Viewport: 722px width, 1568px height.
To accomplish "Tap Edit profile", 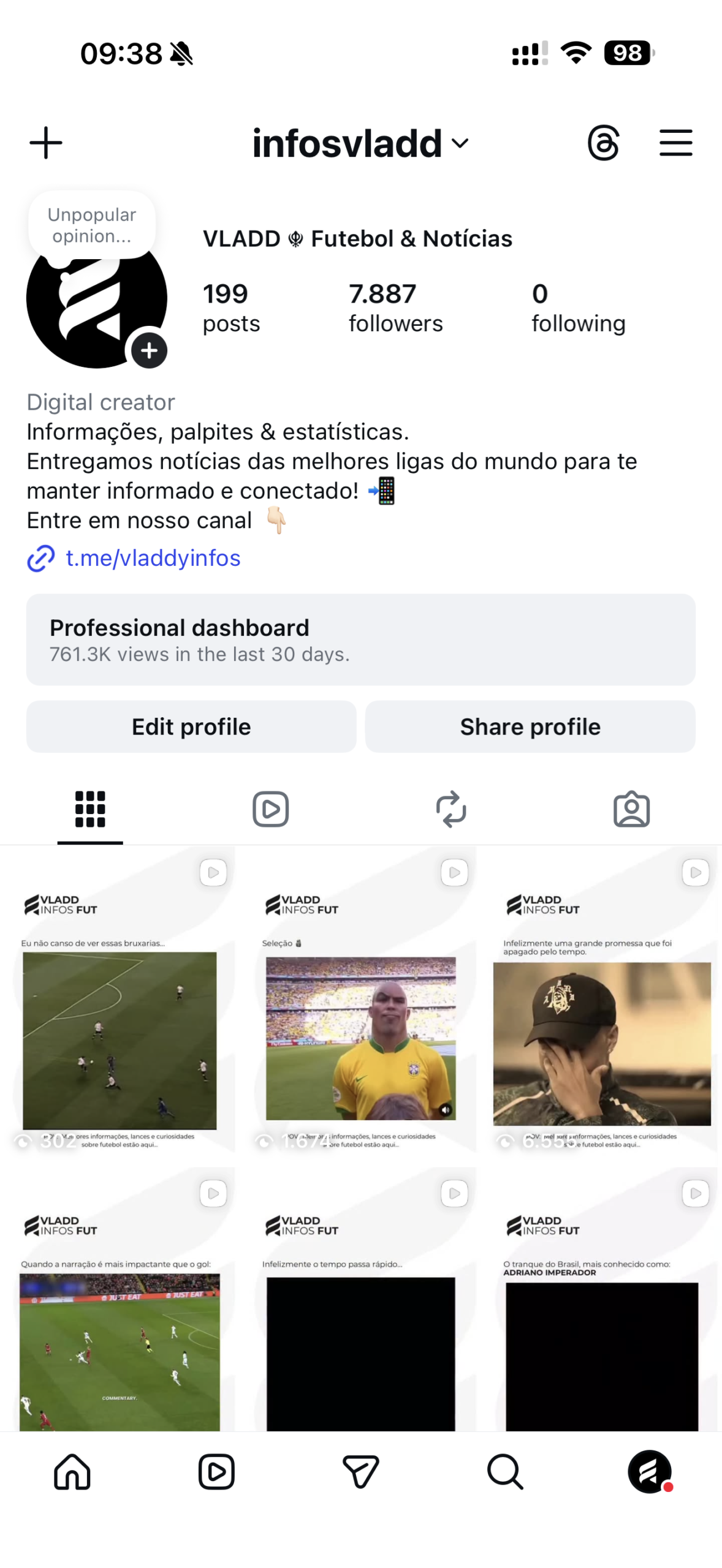I will pos(191,726).
